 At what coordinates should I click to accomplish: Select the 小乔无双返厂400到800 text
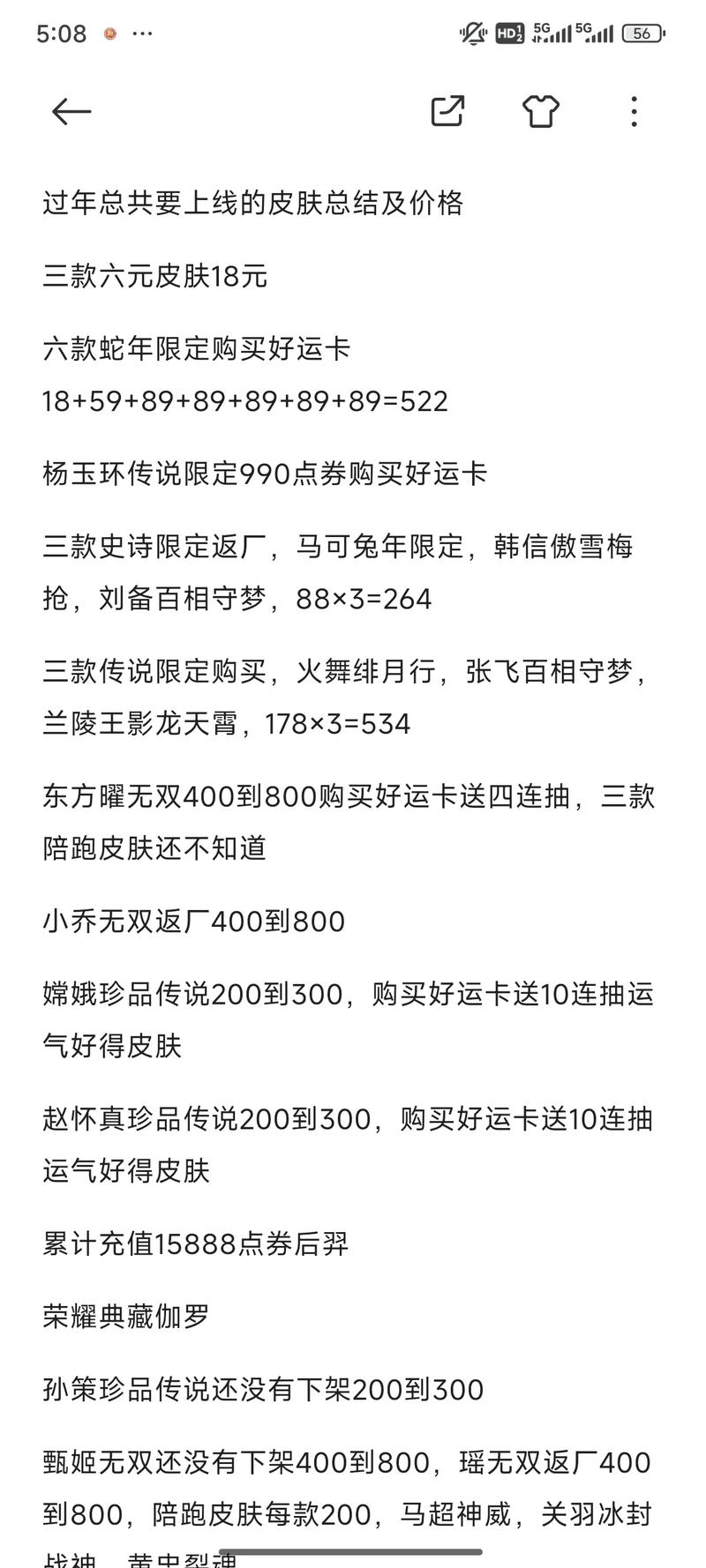(x=194, y=922)
